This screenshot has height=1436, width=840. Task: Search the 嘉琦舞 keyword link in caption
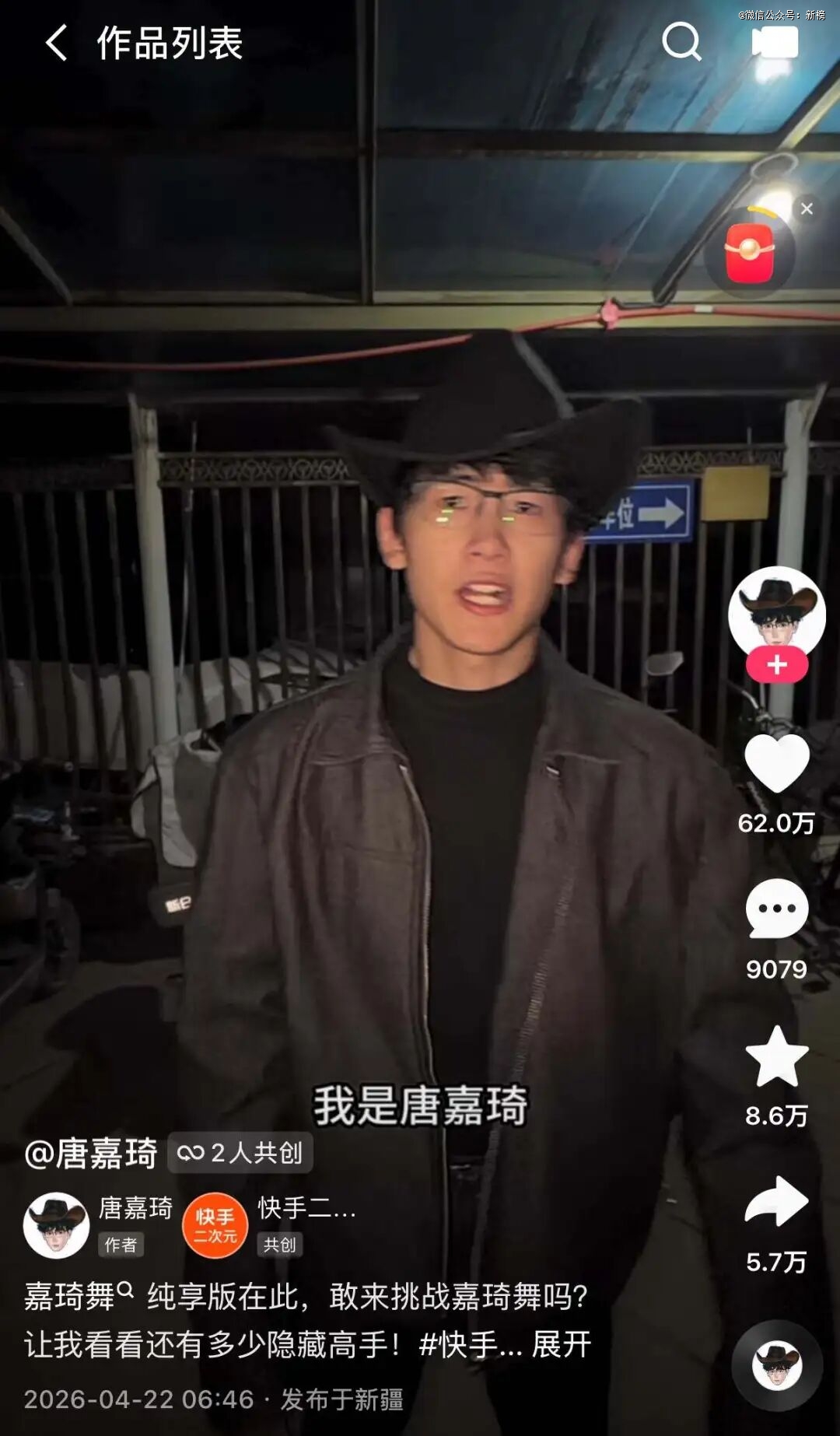[78, 1296]
